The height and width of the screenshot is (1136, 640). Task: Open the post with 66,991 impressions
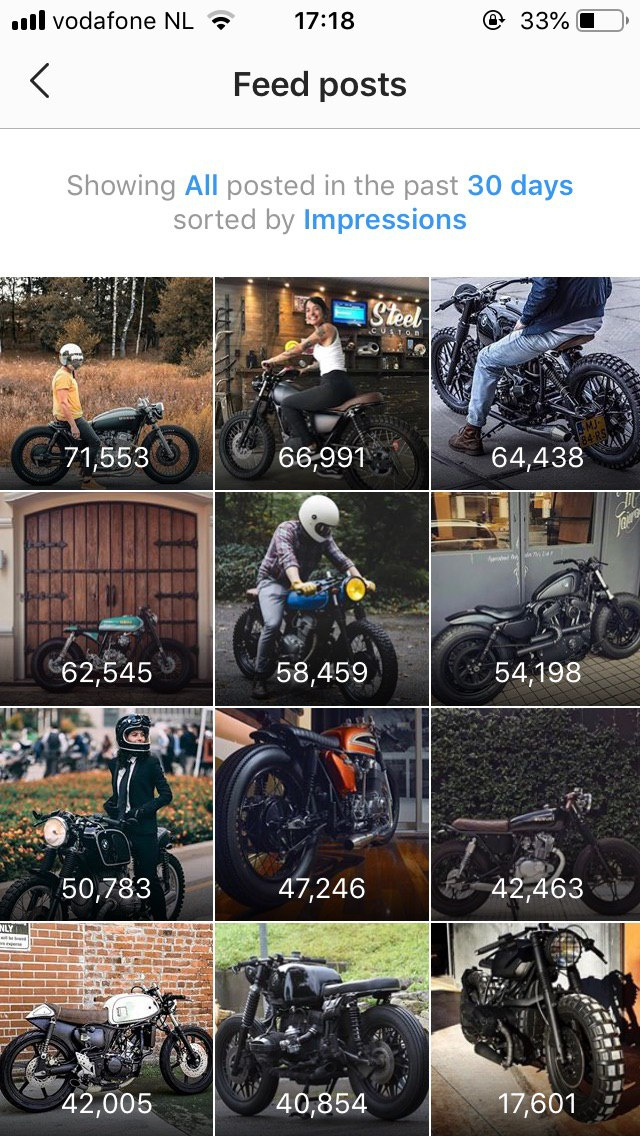coord(321,383)
